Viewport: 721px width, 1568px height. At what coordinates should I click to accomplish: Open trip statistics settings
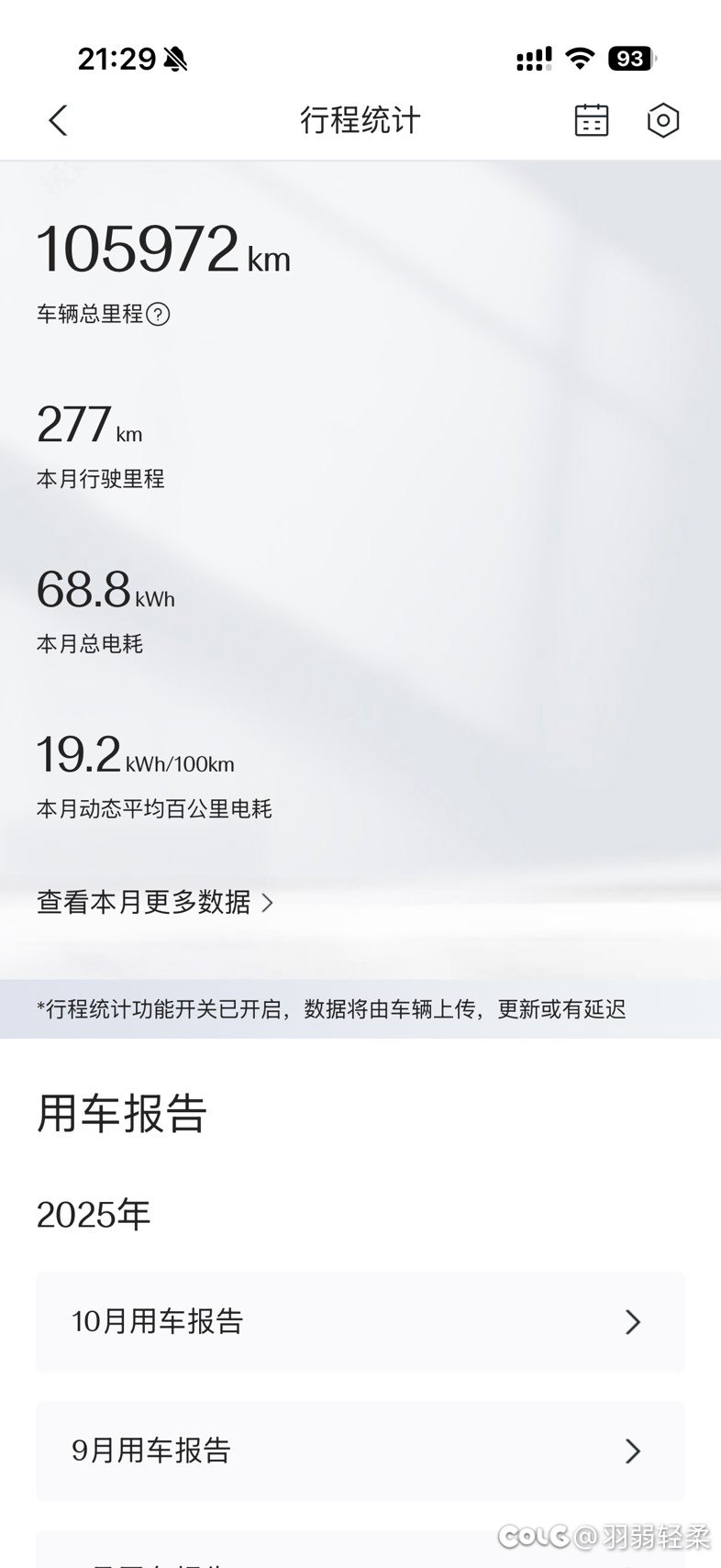[662, 120]
